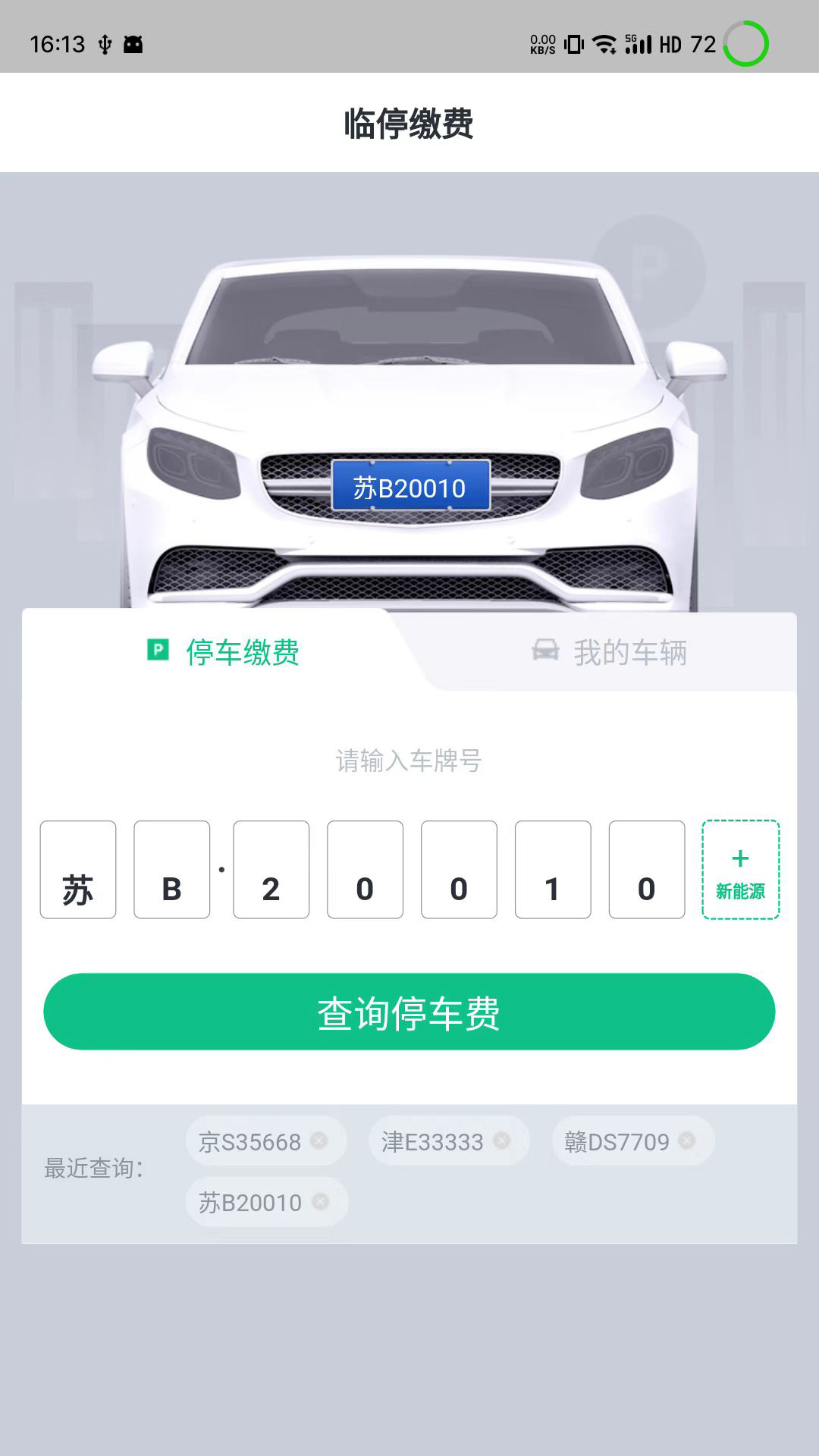Click the last plate box showing 0
This screenshot has height=1456, width=819.
point(647,870)
